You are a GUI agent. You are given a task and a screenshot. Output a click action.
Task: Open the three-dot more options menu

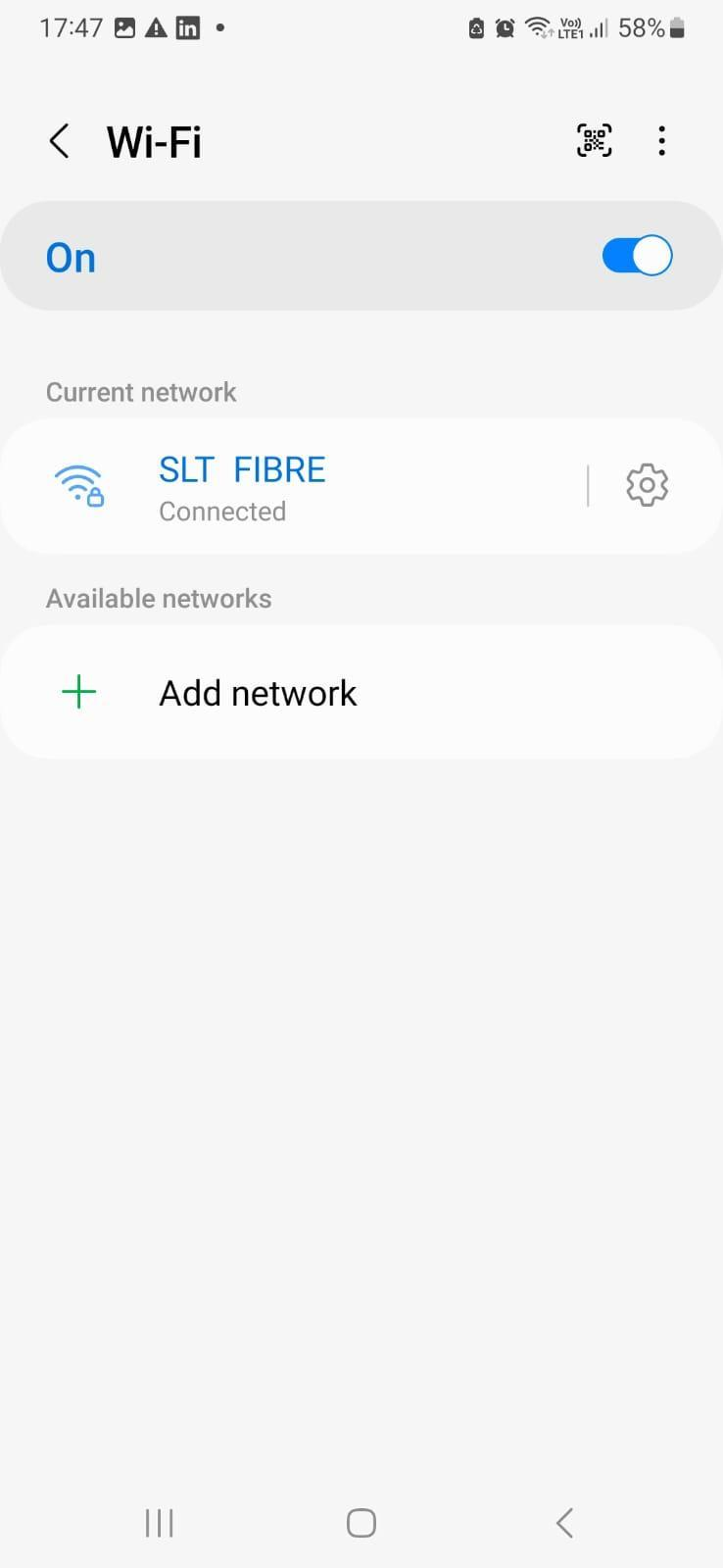tap(661, 141)
